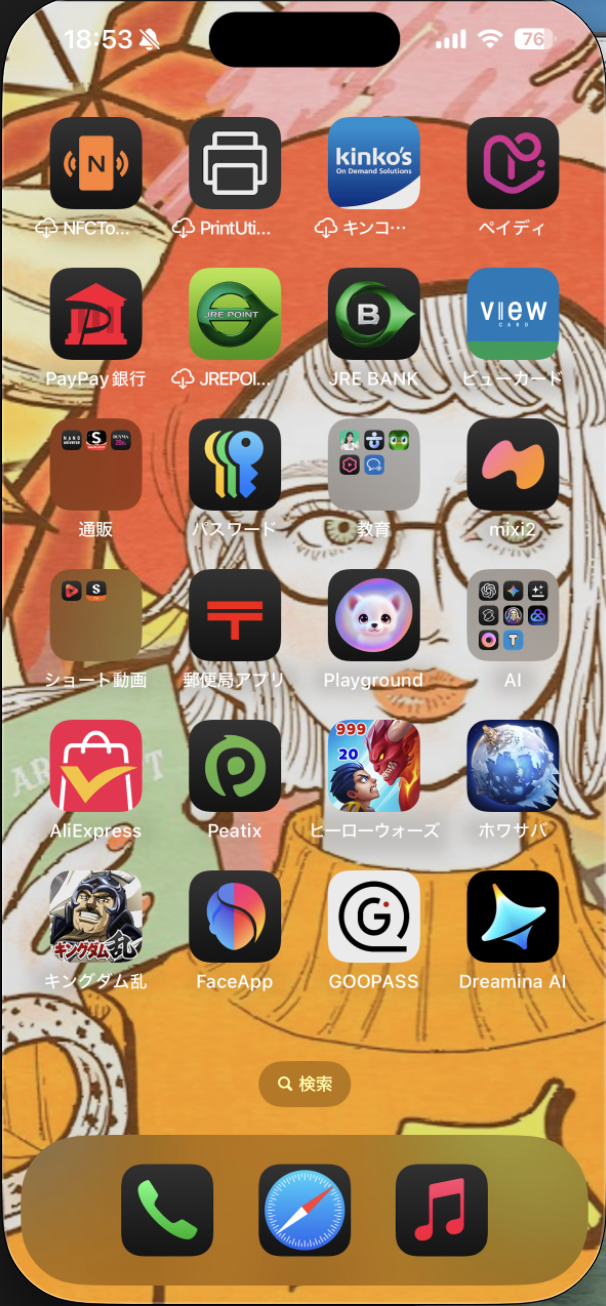Launch mixi2
The image size is (606, 1306).
[513, 464]
